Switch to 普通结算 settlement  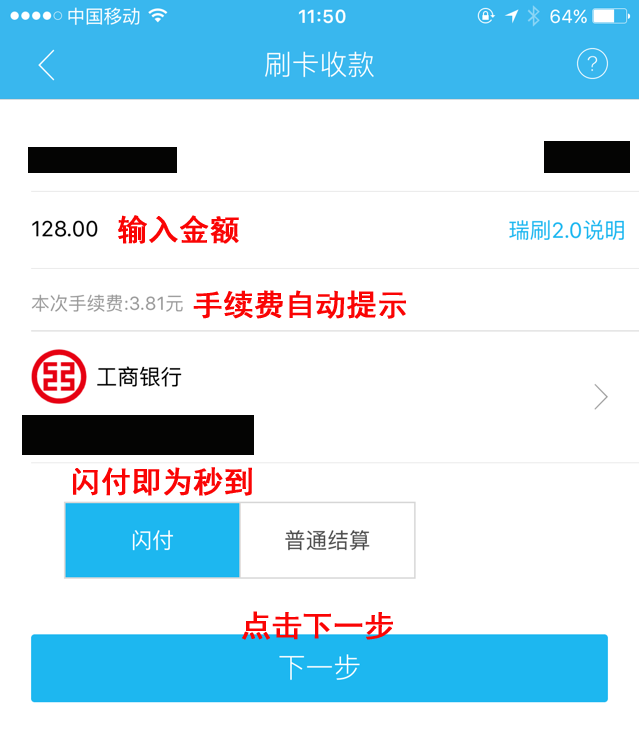327,541
